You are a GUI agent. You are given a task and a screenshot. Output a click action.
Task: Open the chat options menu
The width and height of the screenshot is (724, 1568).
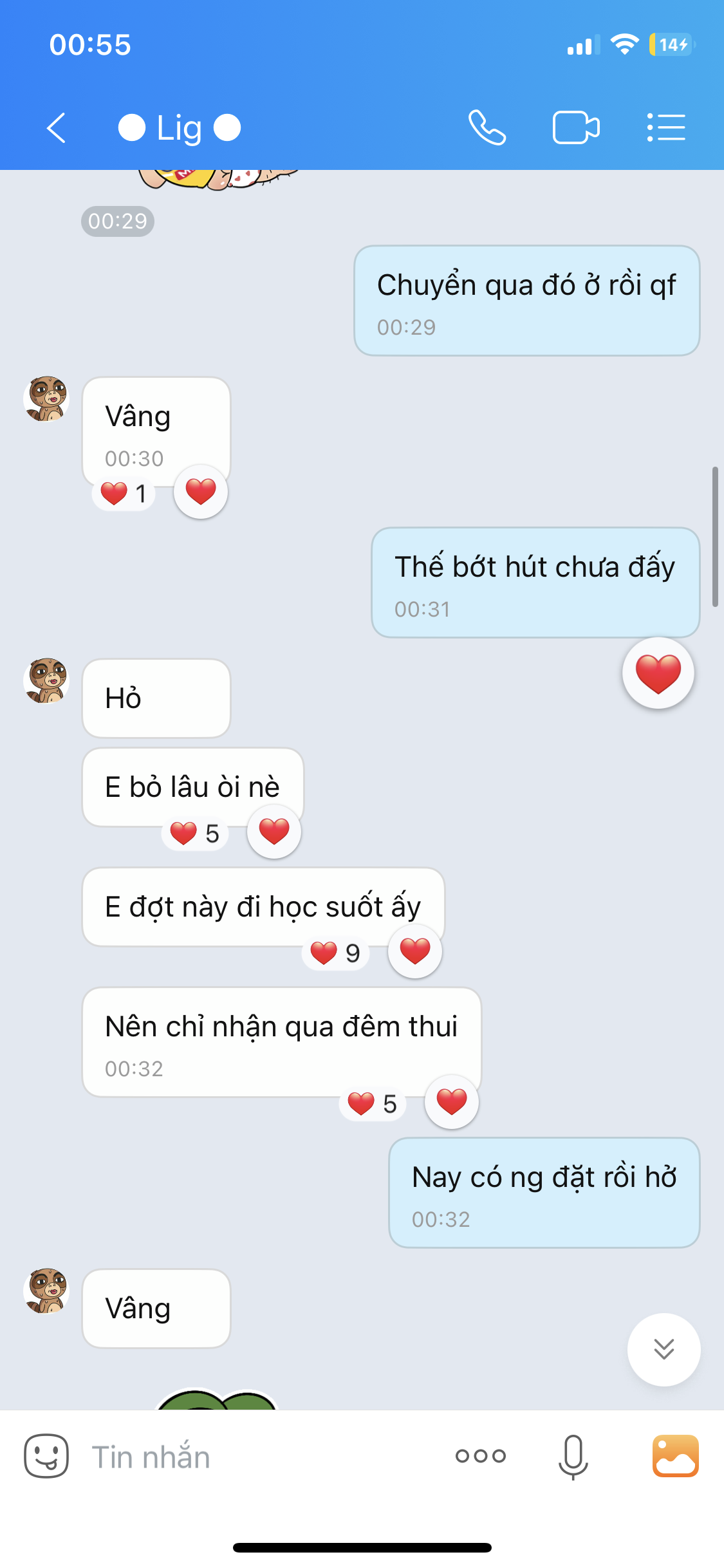[x=666, y=127]
